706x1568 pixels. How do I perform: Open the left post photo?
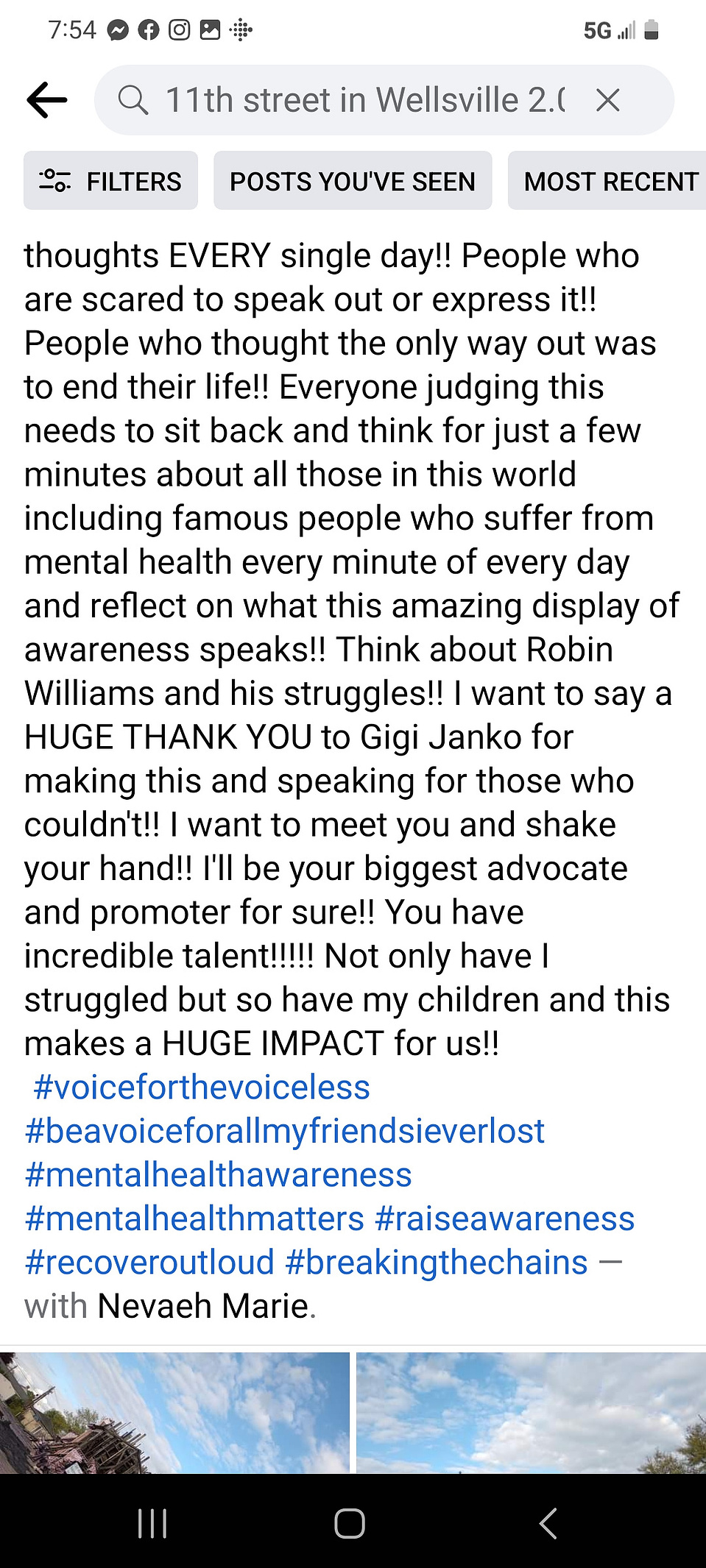[174, 1412]
